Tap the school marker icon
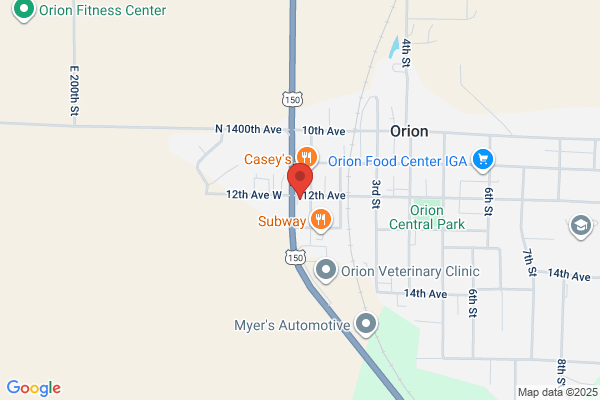600x400 pixels. point(579,227)
